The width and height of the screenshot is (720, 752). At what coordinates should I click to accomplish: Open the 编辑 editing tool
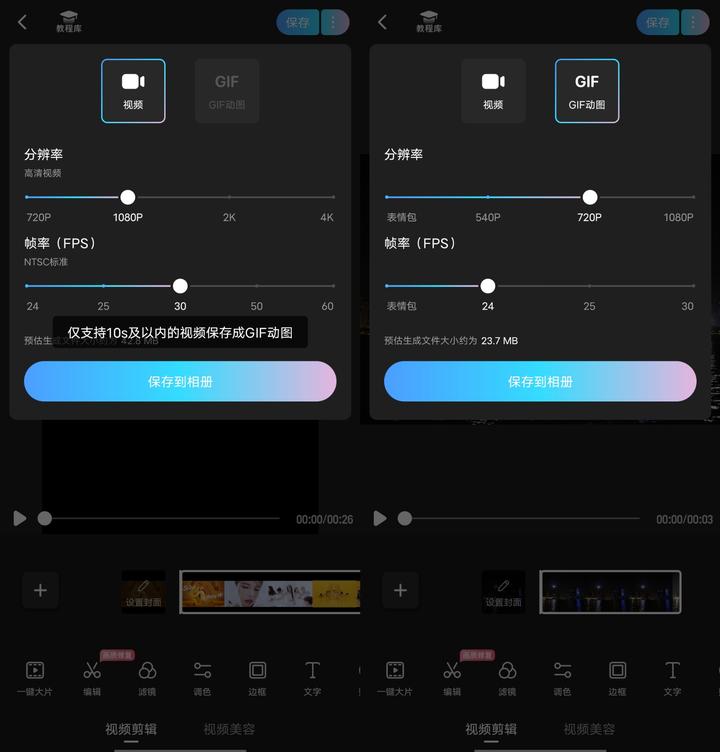point(91,675)
